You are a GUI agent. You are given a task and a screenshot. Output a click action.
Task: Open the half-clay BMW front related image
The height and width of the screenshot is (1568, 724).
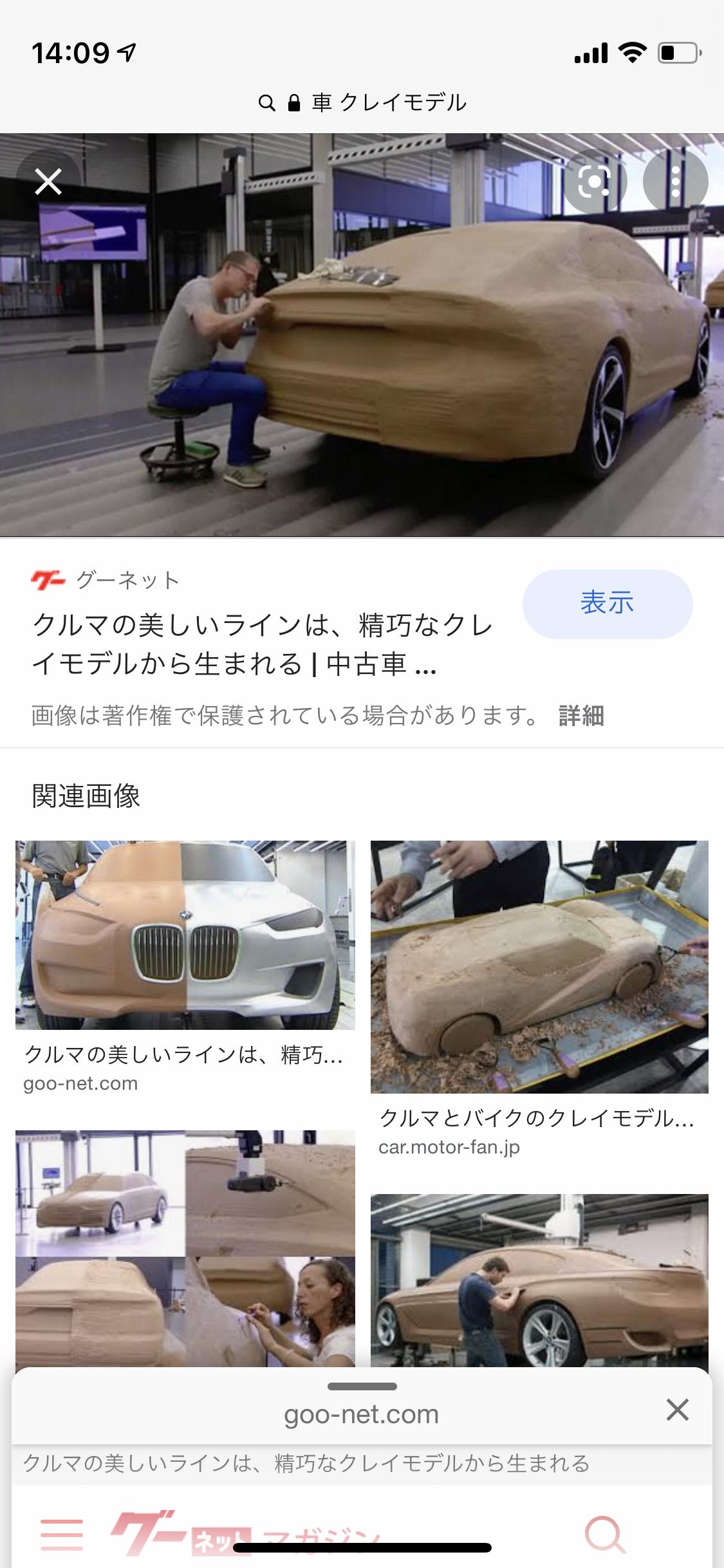[x=185, y=935]
